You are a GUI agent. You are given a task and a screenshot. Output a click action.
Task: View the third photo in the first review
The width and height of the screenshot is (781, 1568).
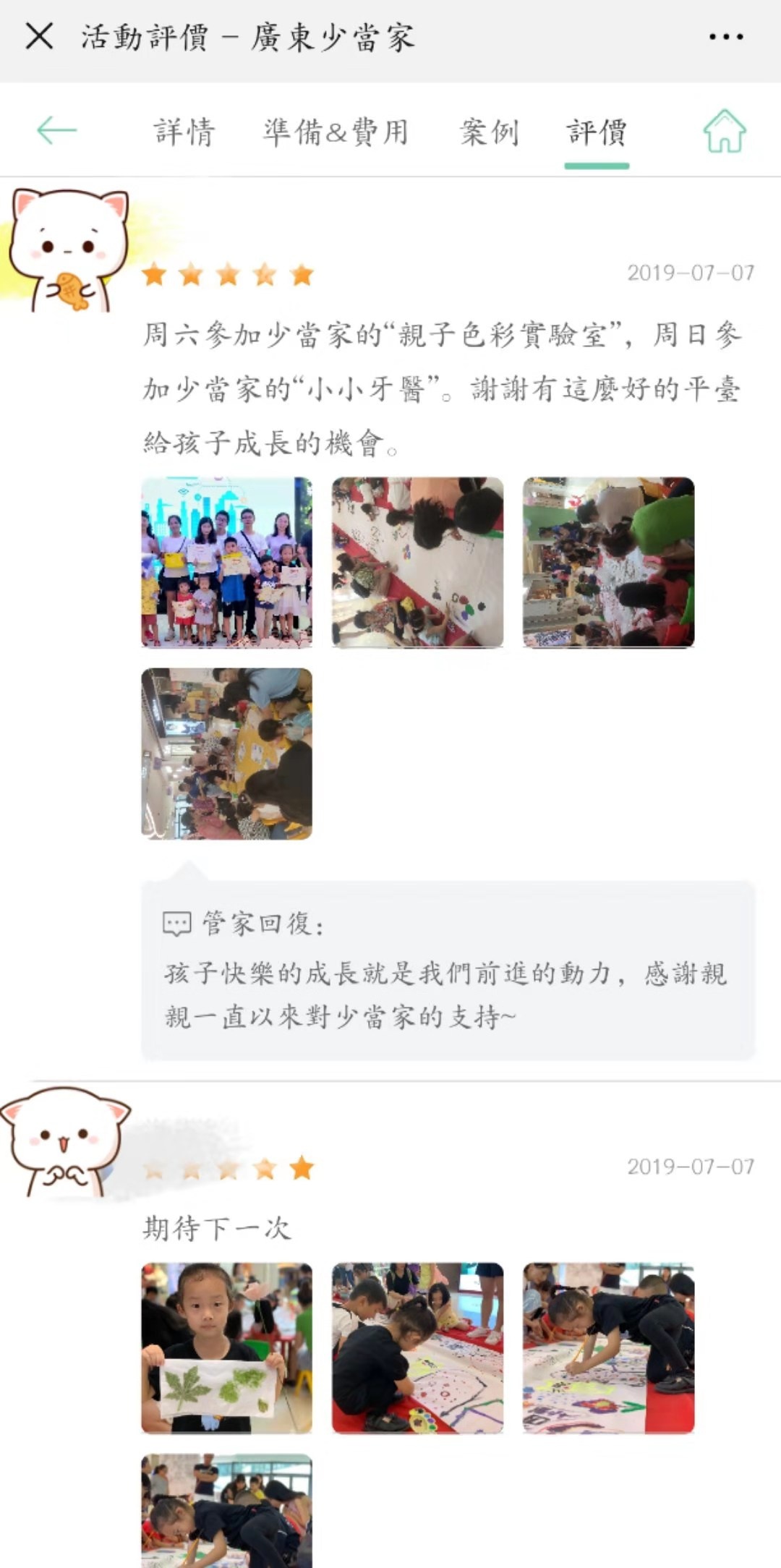(x=609, y=563)
